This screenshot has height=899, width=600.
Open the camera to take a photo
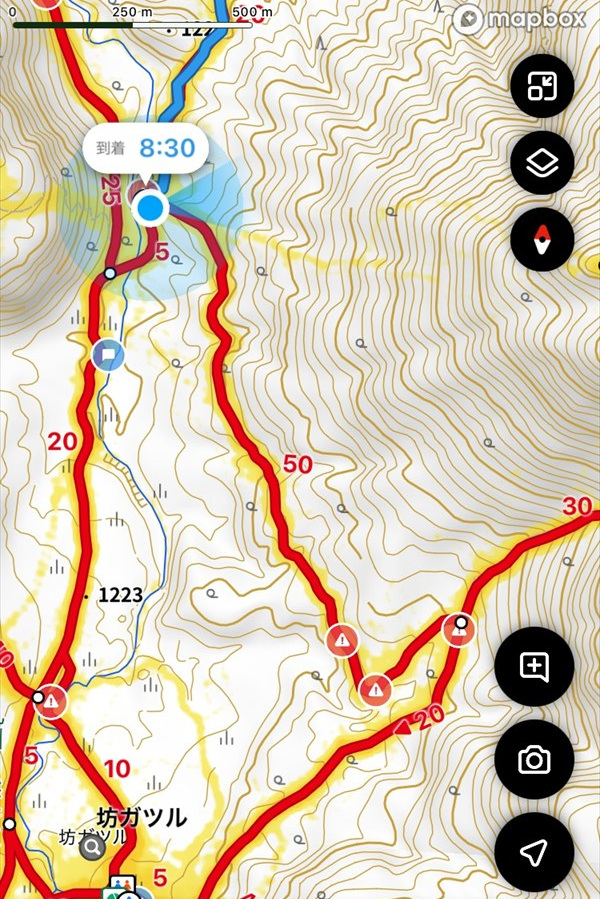pos(534,760)
